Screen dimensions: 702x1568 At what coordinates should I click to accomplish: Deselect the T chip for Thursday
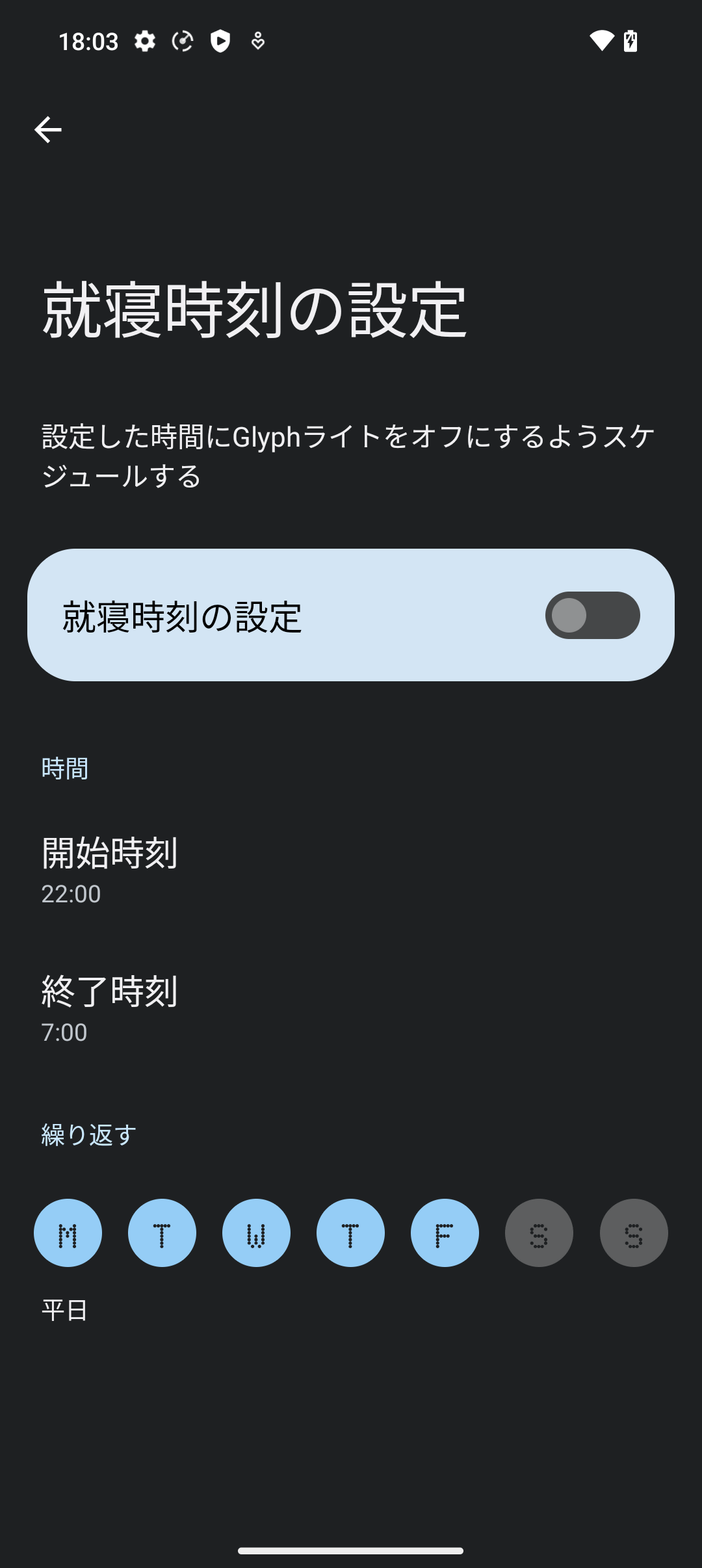point(350,1233)
